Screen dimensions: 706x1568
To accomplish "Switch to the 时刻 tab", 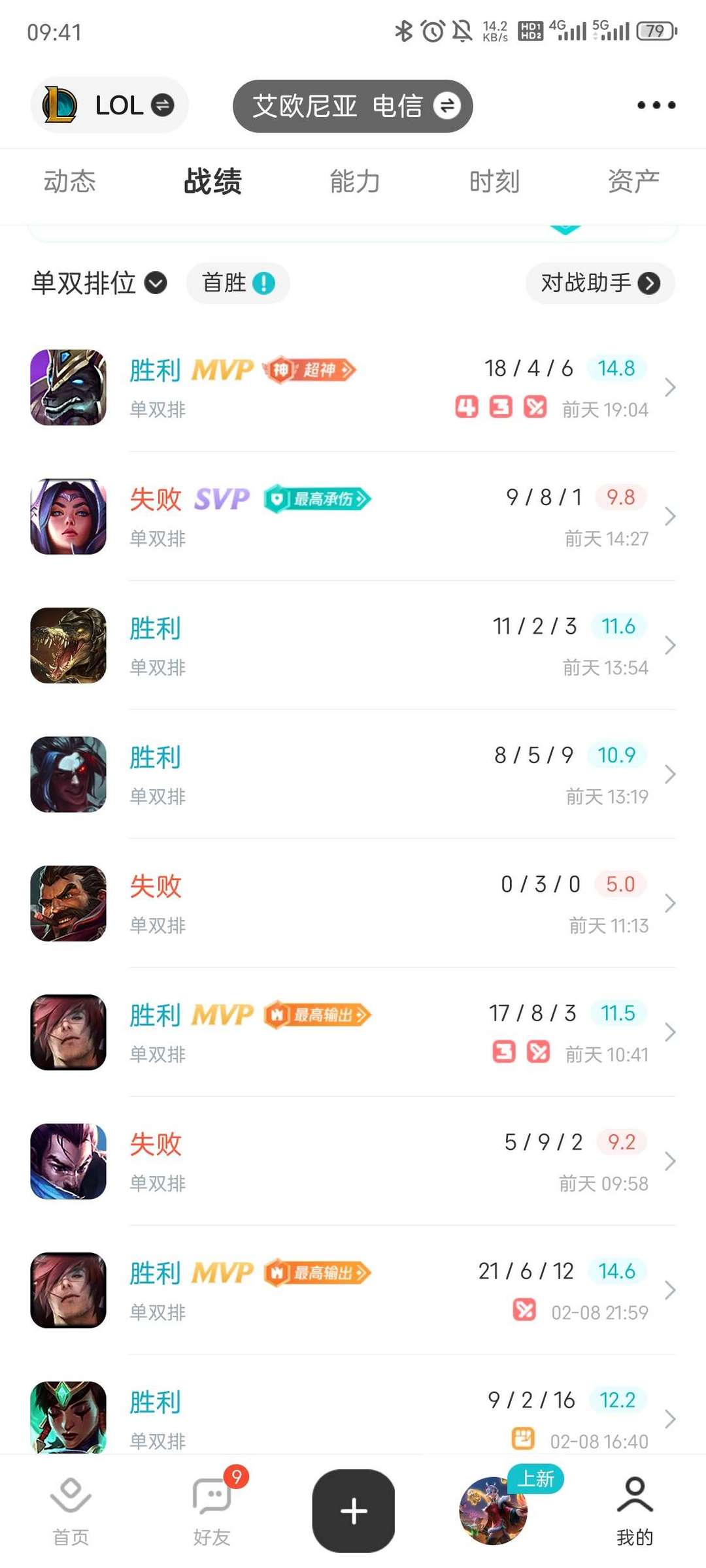I will point(495,182).
